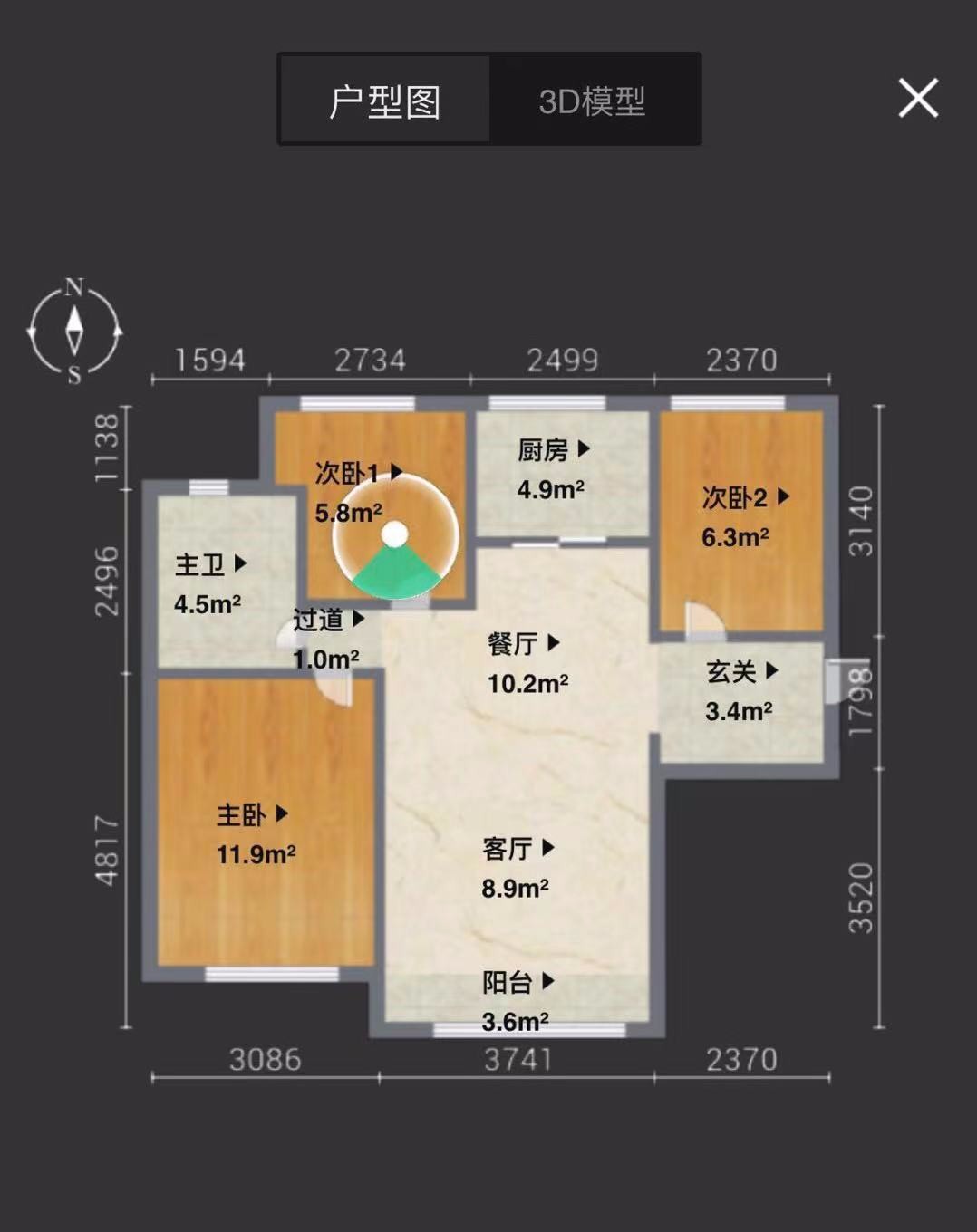The height and width of the screenshot is (1232, 977).
Task: Open 主卫 bathroom view
Action: tap(210, 564)
